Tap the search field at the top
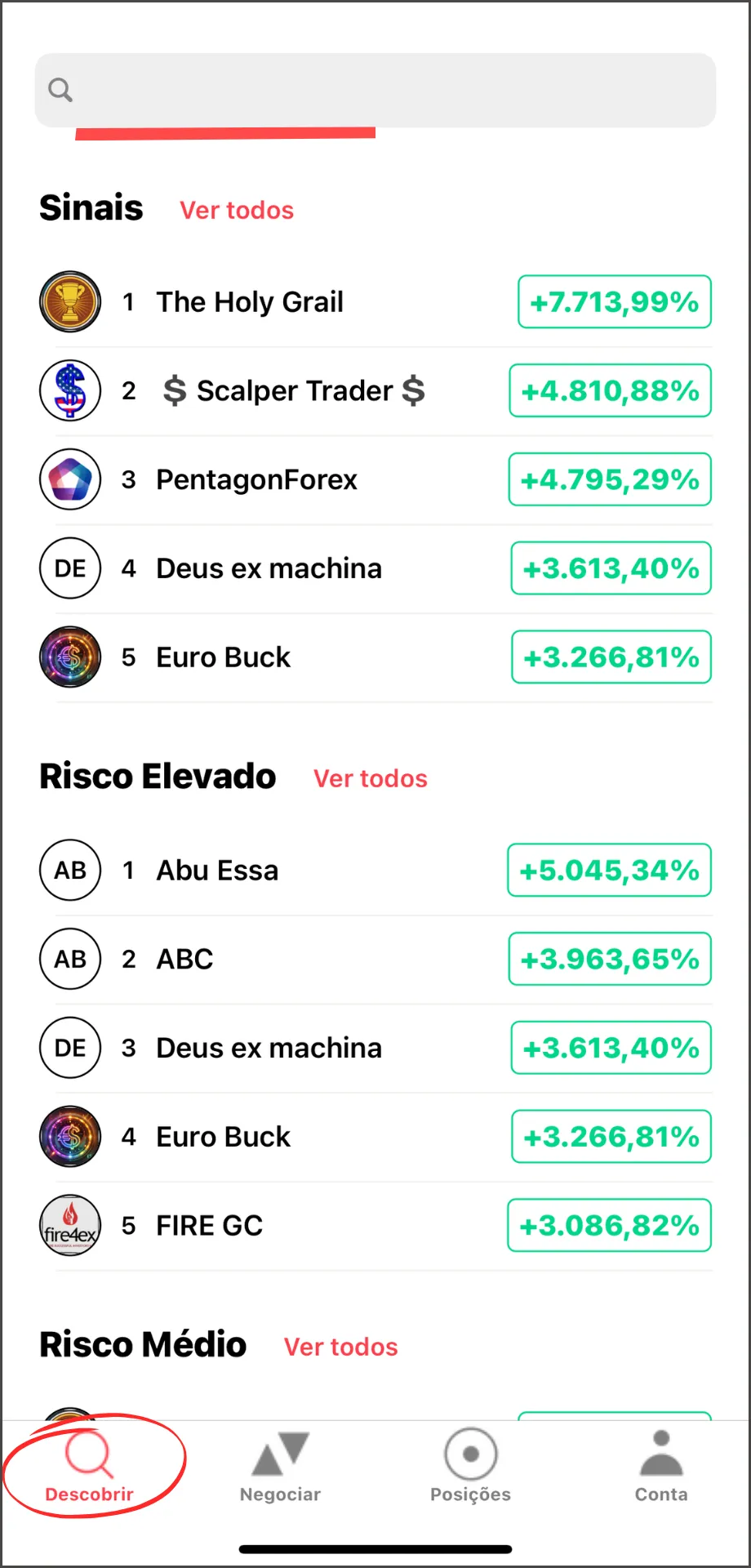Screen dimensions: 751x1568 pyautogui.click(x=375, y=90)
